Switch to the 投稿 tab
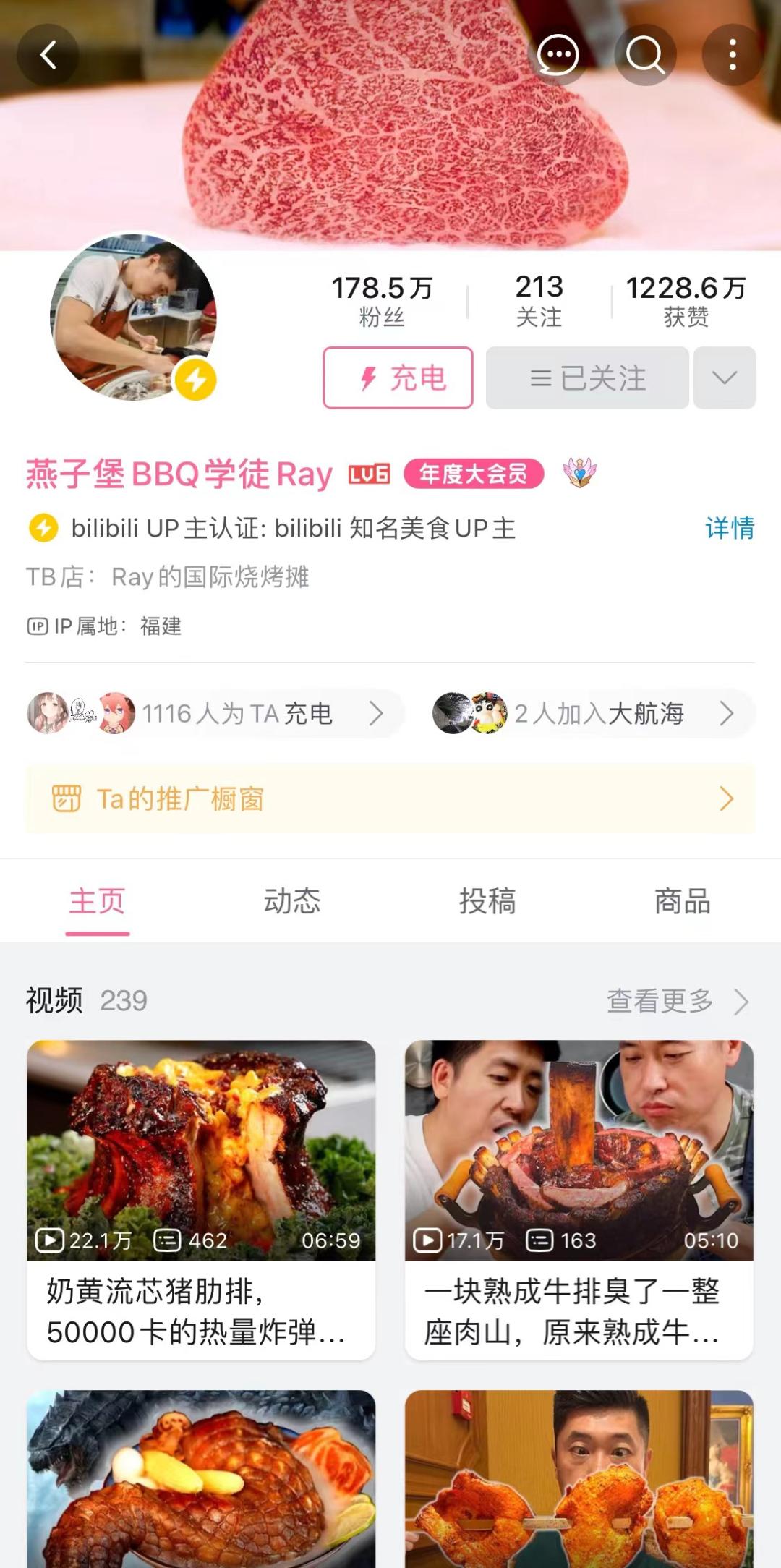Image resolution: width=781 pixels, height=1568 pixels. click(x=487, y=901)
